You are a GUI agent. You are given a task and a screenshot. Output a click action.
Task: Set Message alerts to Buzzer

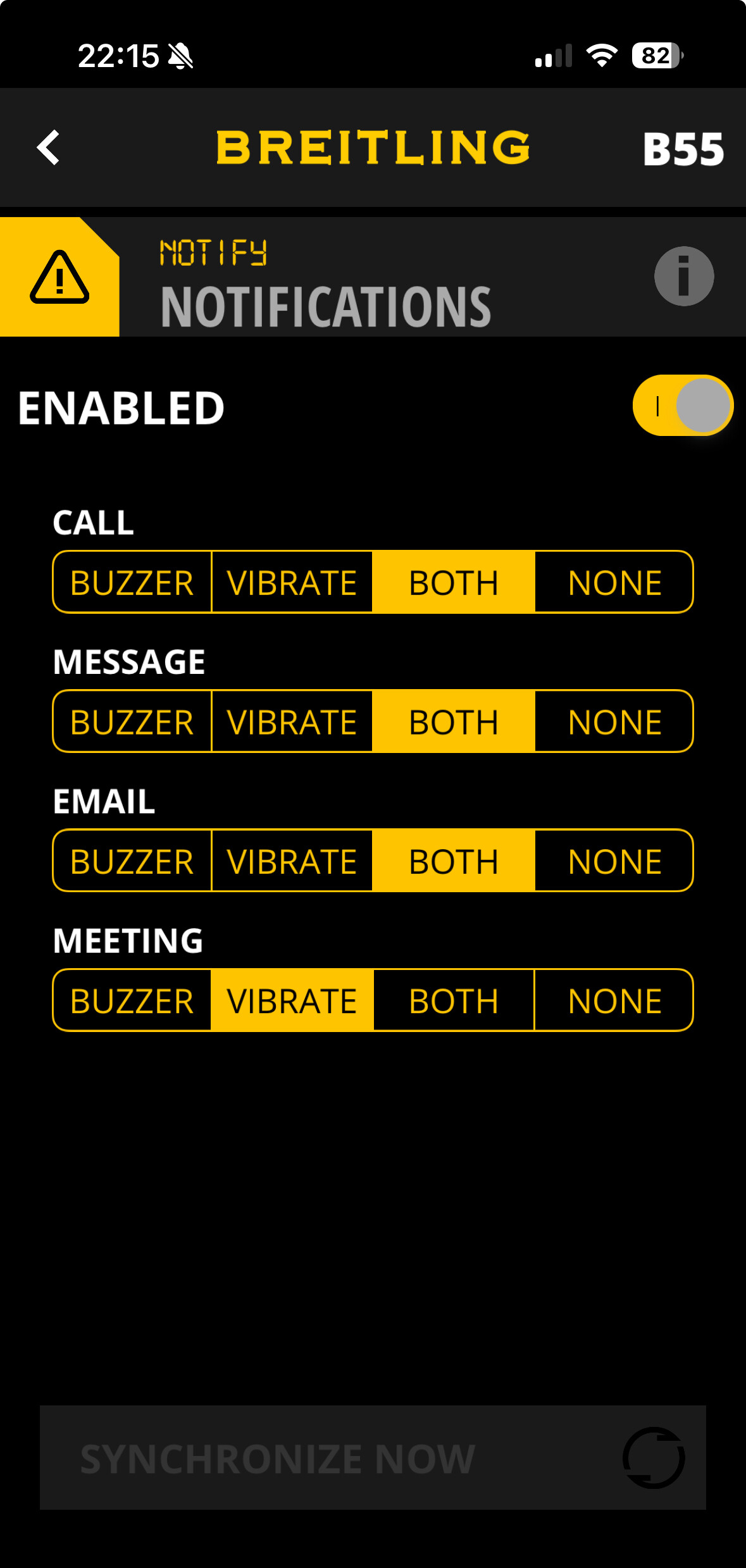click(x=132, y=721)
